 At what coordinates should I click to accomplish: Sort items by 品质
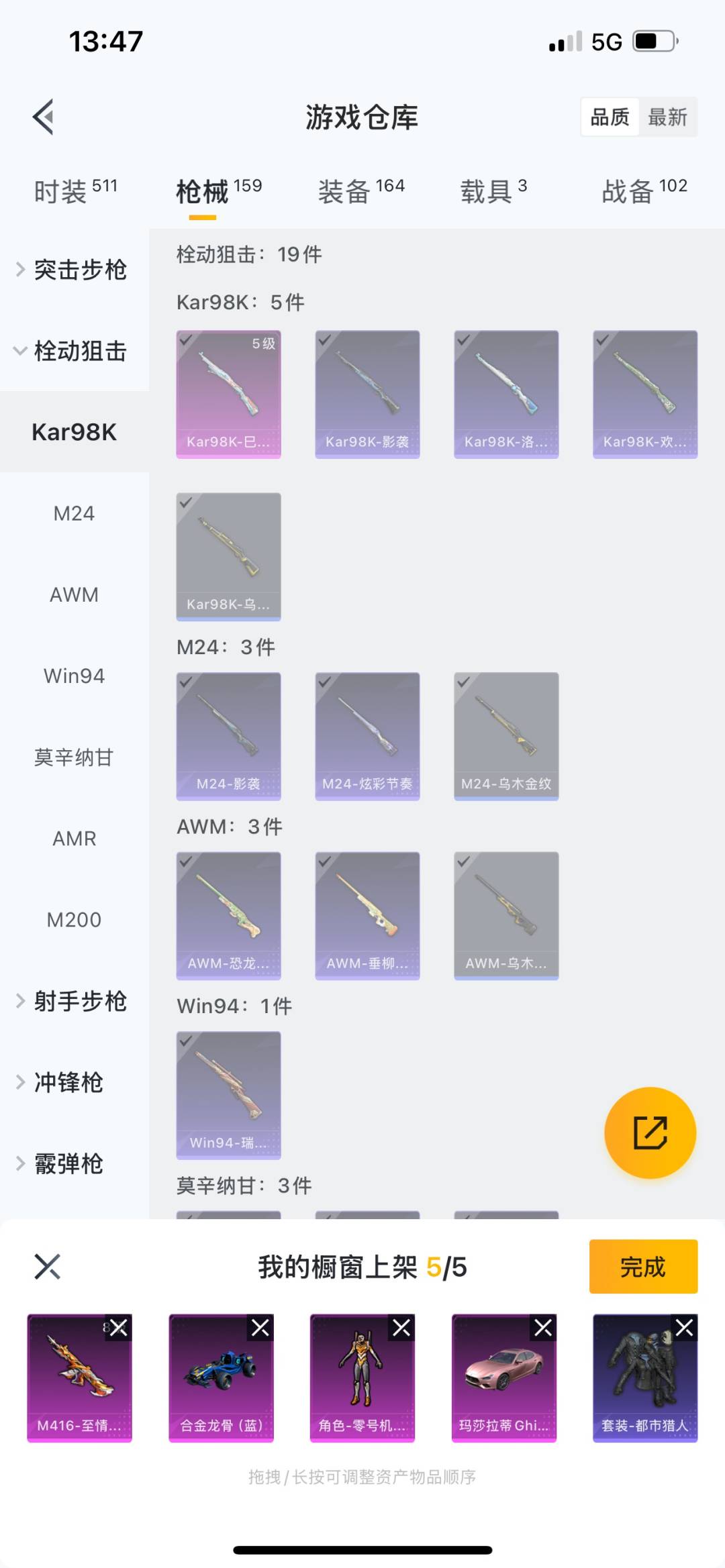610,117
